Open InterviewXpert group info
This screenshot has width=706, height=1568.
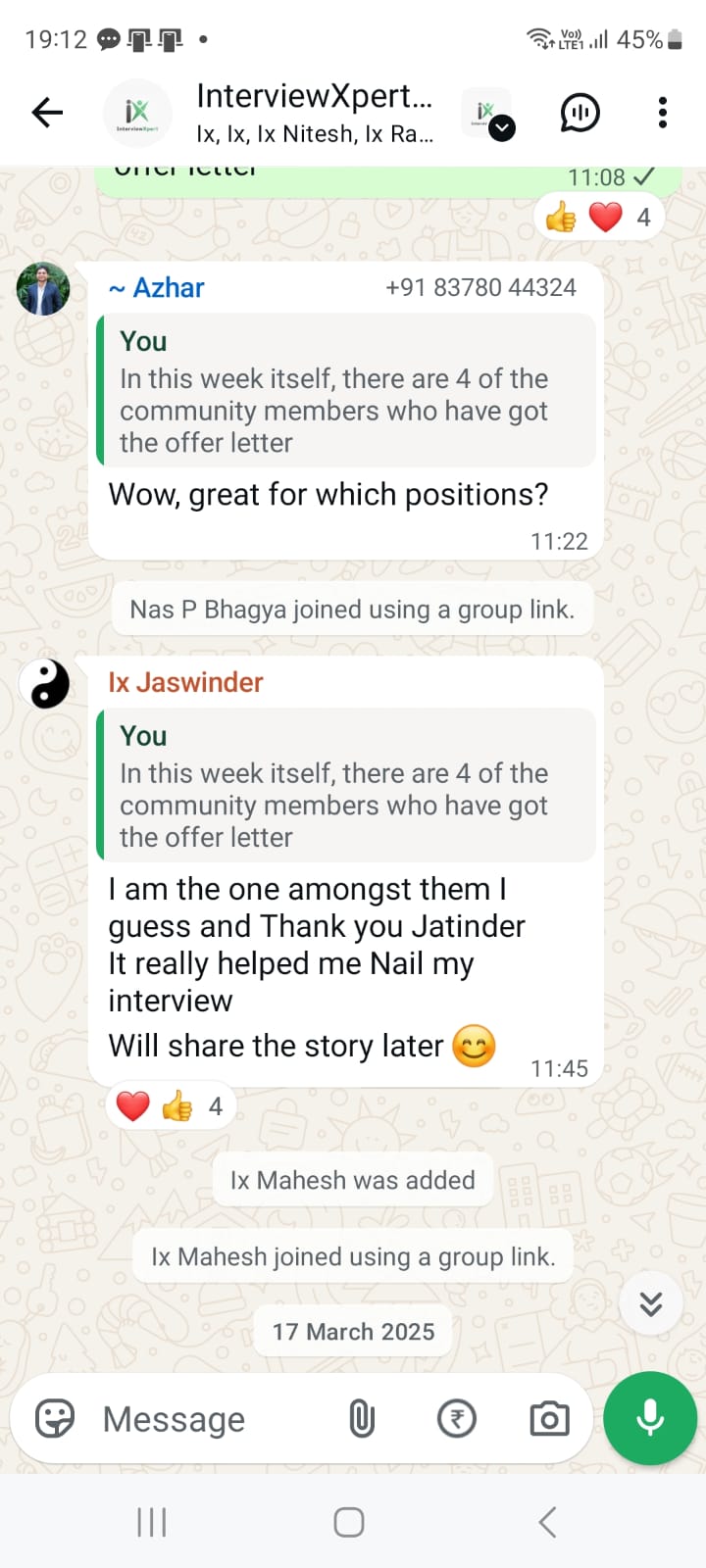pos(314,112)
